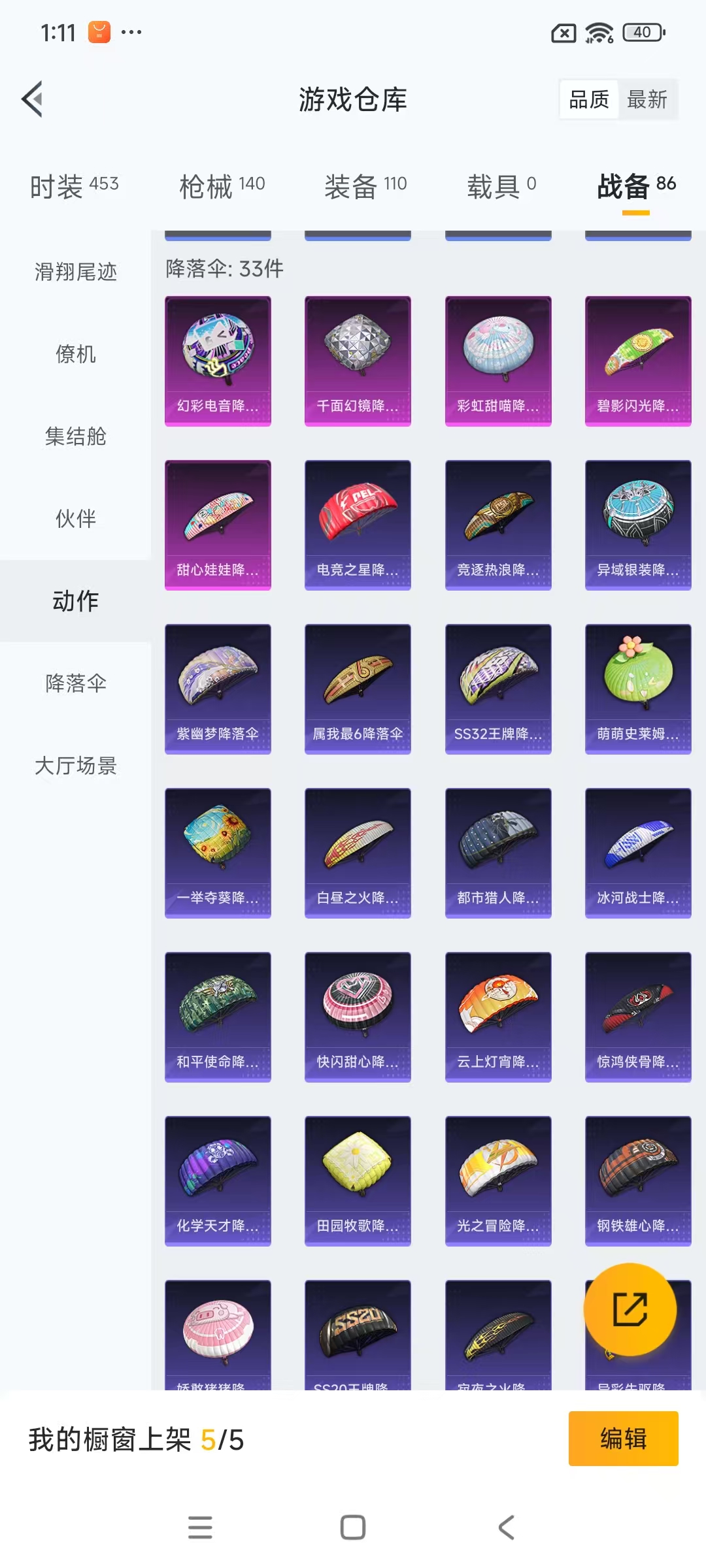Select the 幻彩电音降落伞 thumbnail
The width and height of the screenshot is (706, 1568).
[x=218, y=360]
